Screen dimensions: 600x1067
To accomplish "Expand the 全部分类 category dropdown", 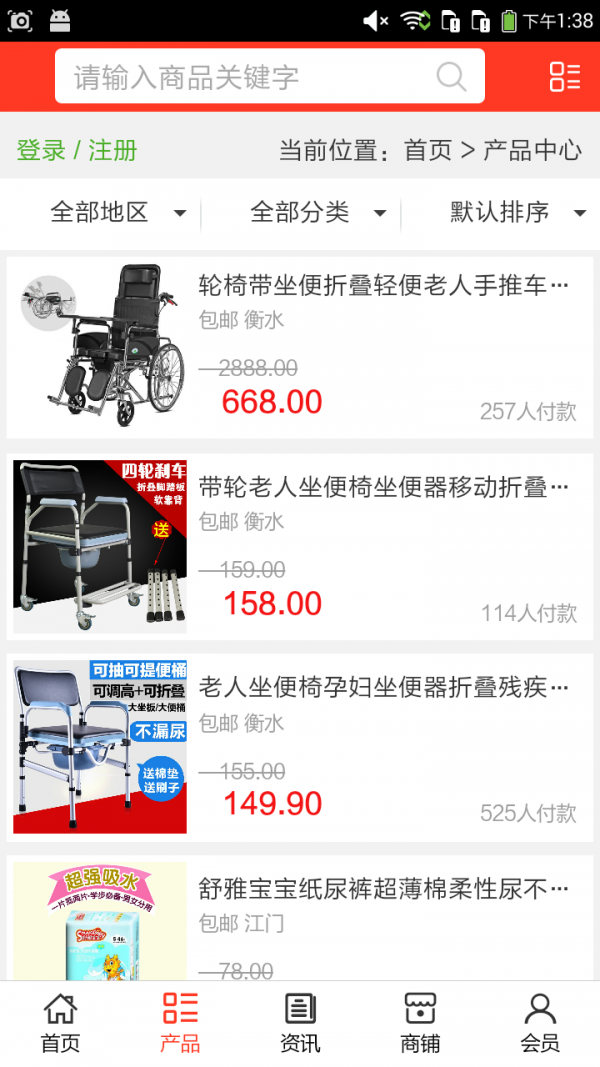I will [318, 212].
